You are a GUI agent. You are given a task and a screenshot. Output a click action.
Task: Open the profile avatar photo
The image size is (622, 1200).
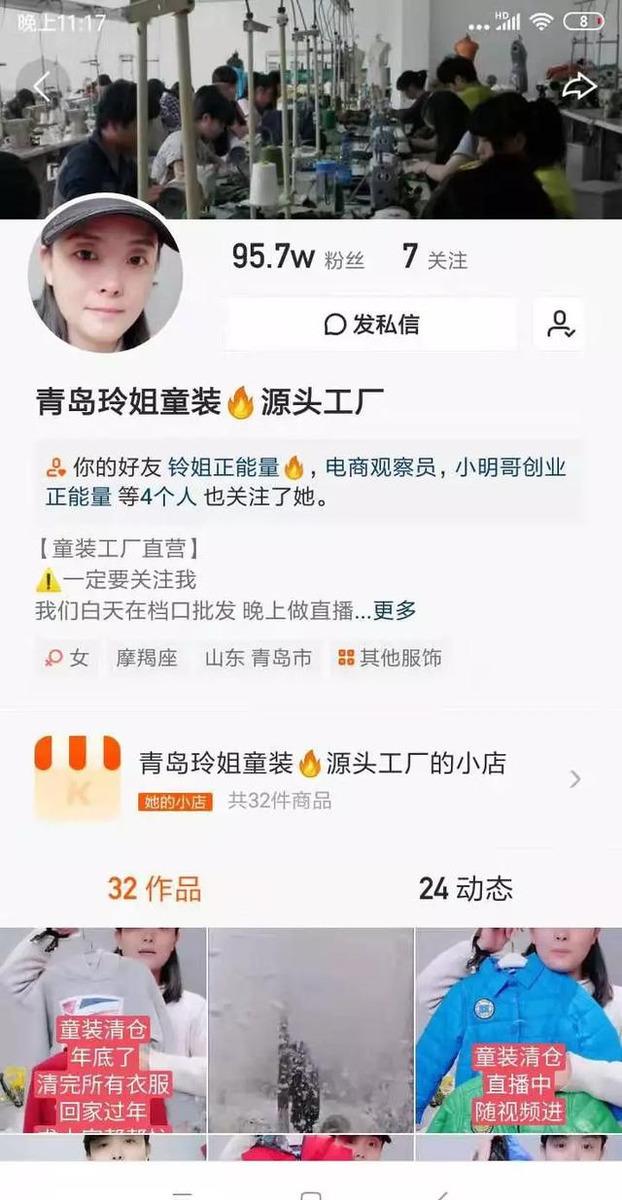105,273
